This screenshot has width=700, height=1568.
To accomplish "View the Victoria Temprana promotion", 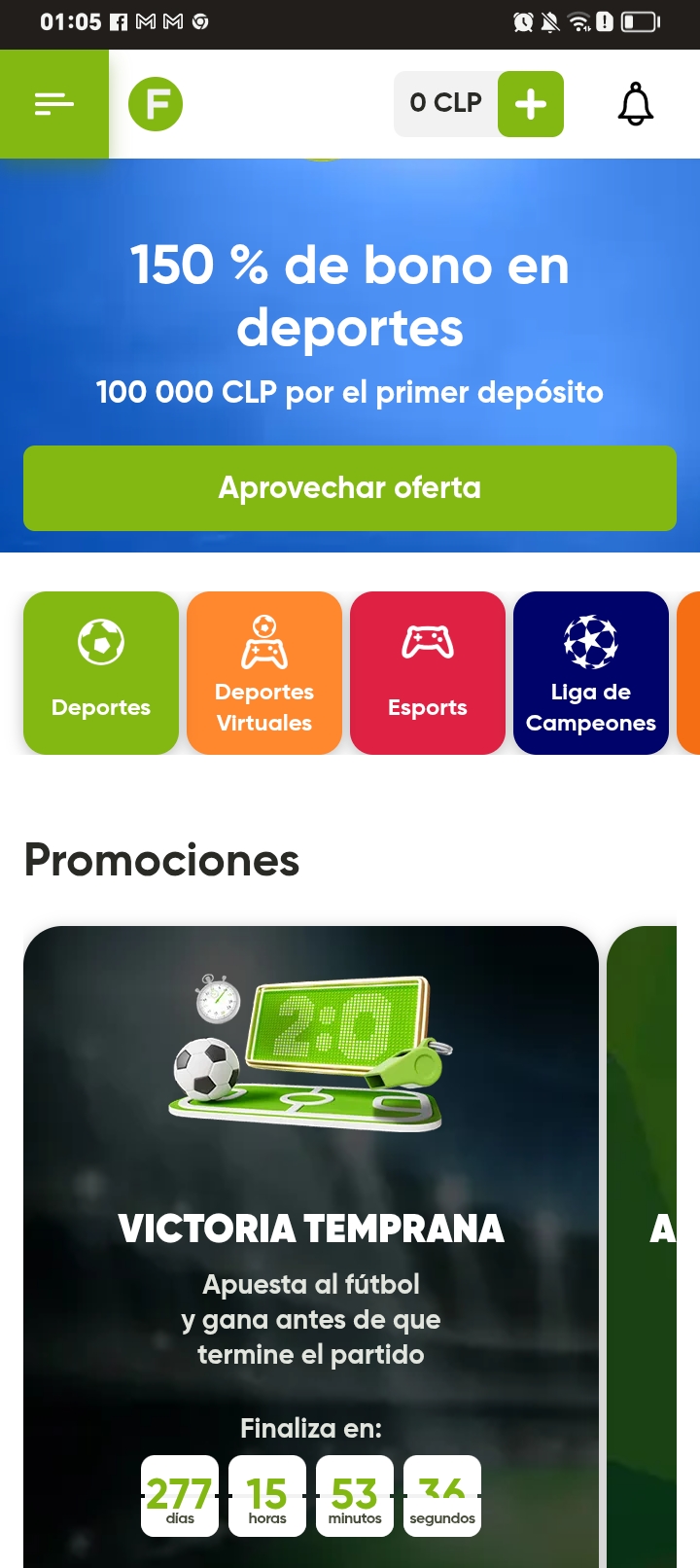I will [x=311, y=1229].
